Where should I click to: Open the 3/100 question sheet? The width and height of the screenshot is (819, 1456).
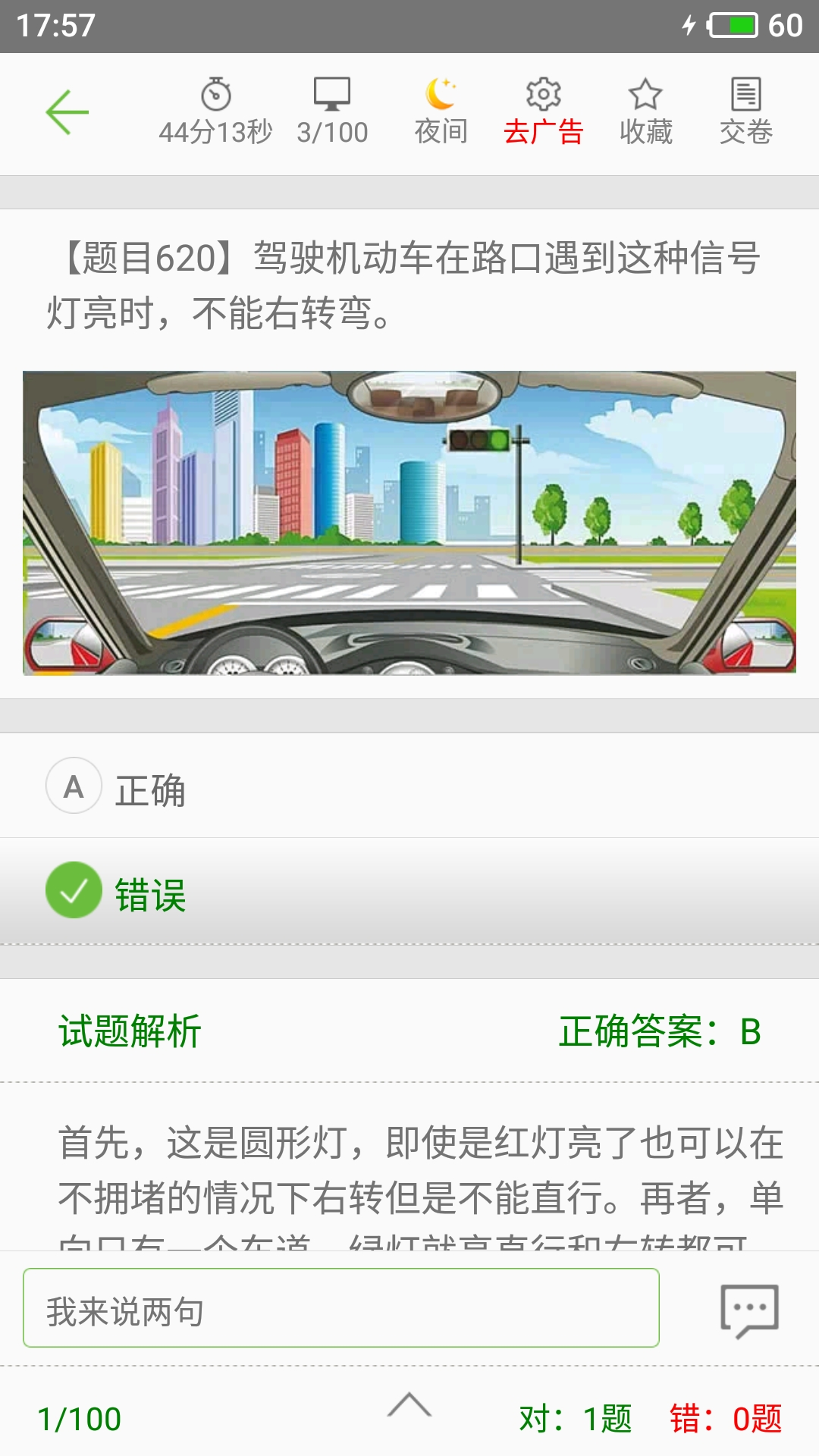pyautogui.click(x=332, y=112)
